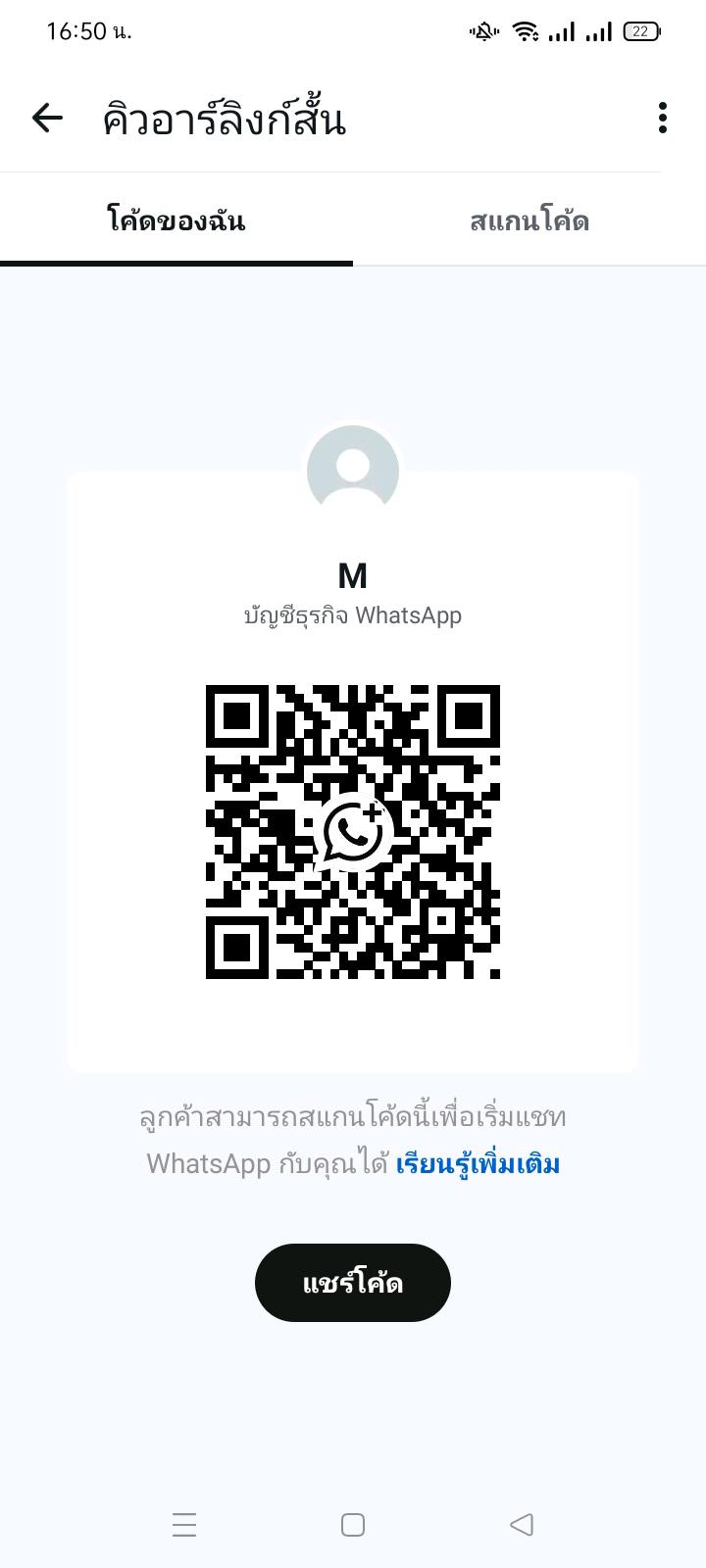706x1568 pixels.
Task: Open the three-dot overflow menu
Action: (x=663, y=119)
